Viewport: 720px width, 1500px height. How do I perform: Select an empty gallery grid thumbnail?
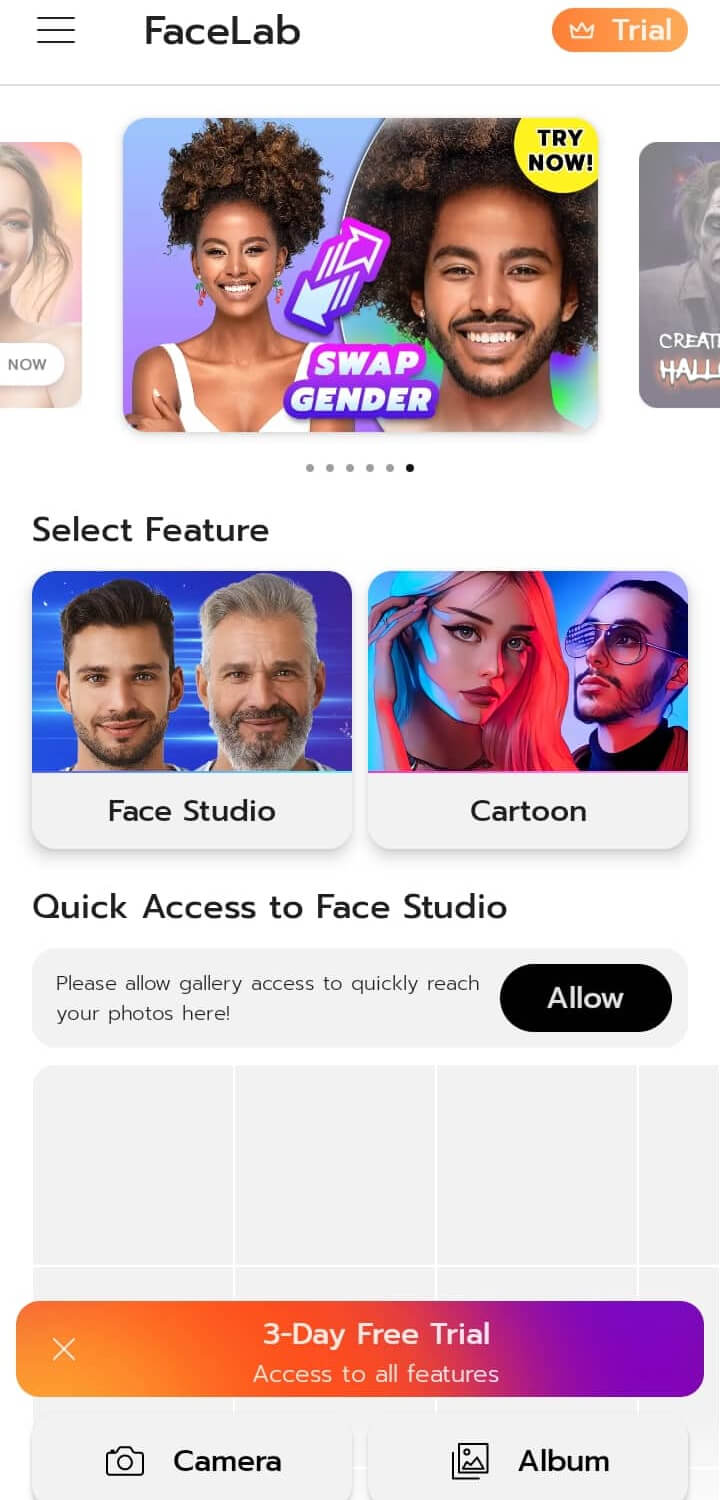[x=133, y=1165]
